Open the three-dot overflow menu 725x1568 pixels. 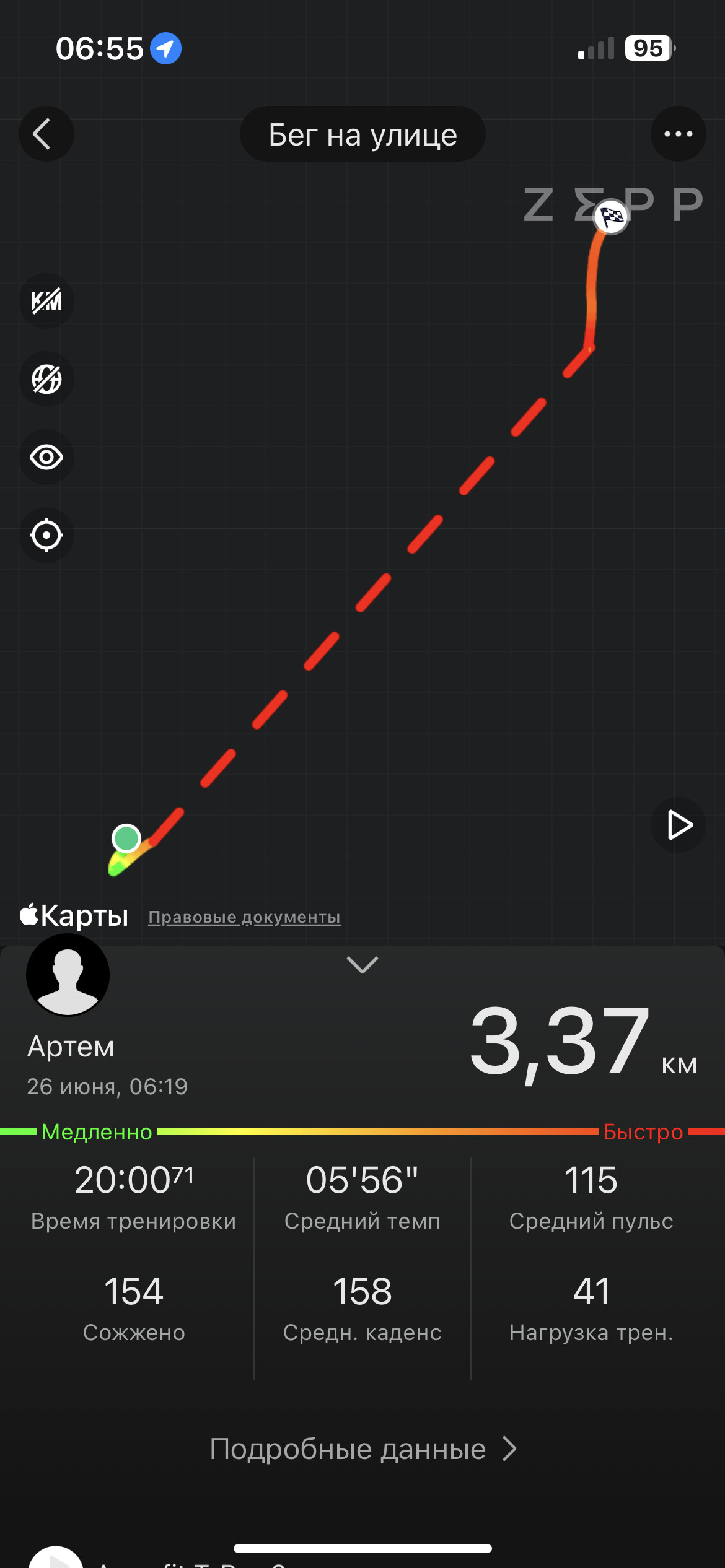(x=678, y=134)
